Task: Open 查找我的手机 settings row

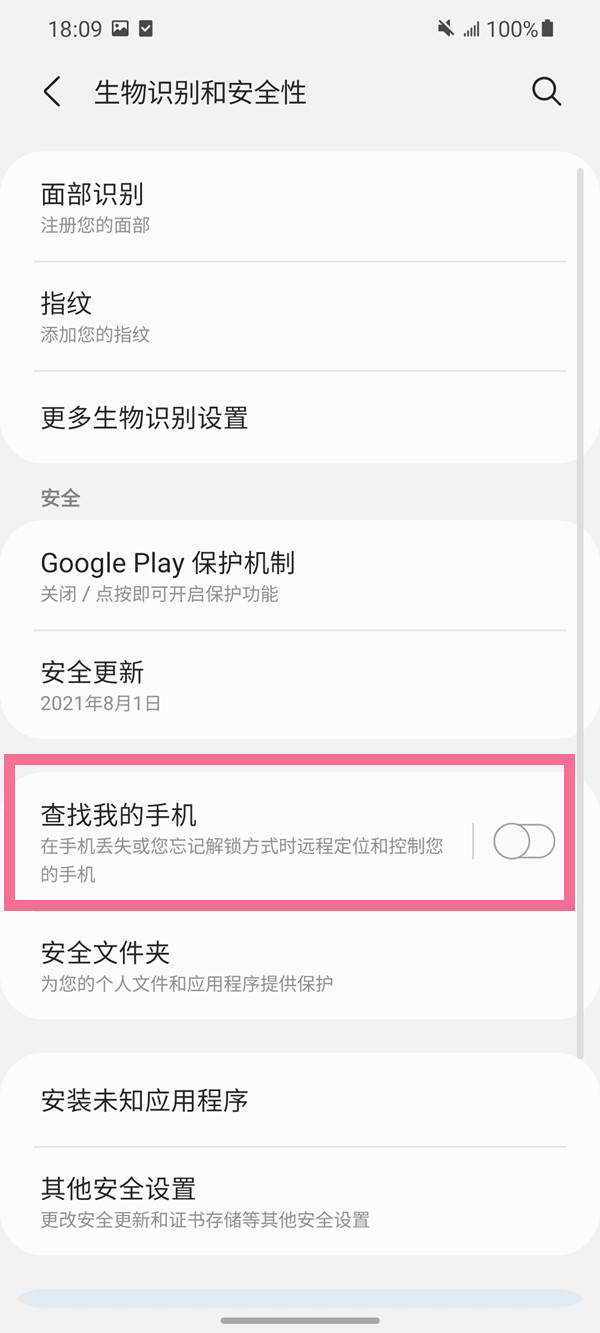Action: tap(240, 842)
